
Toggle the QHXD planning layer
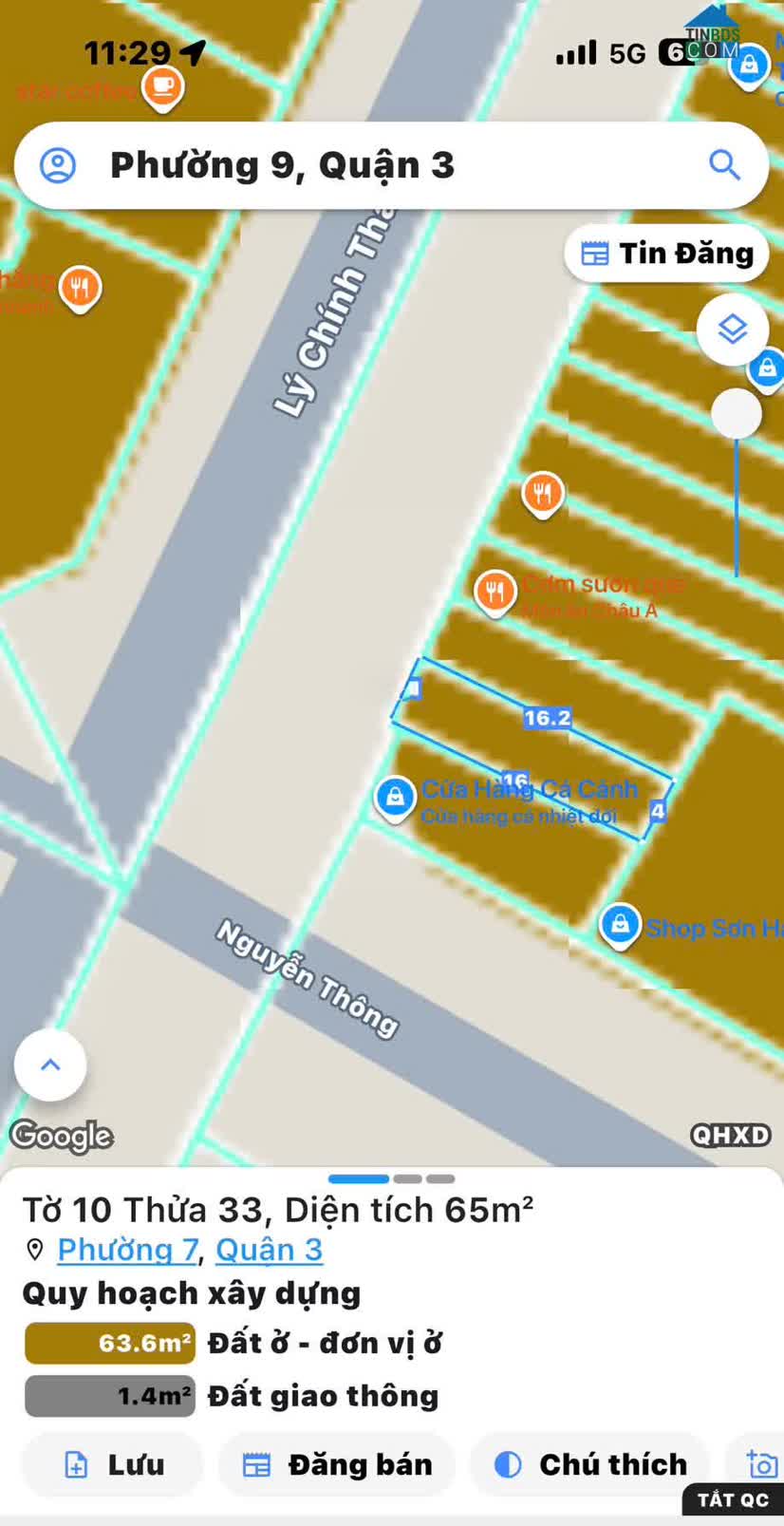730,1135
